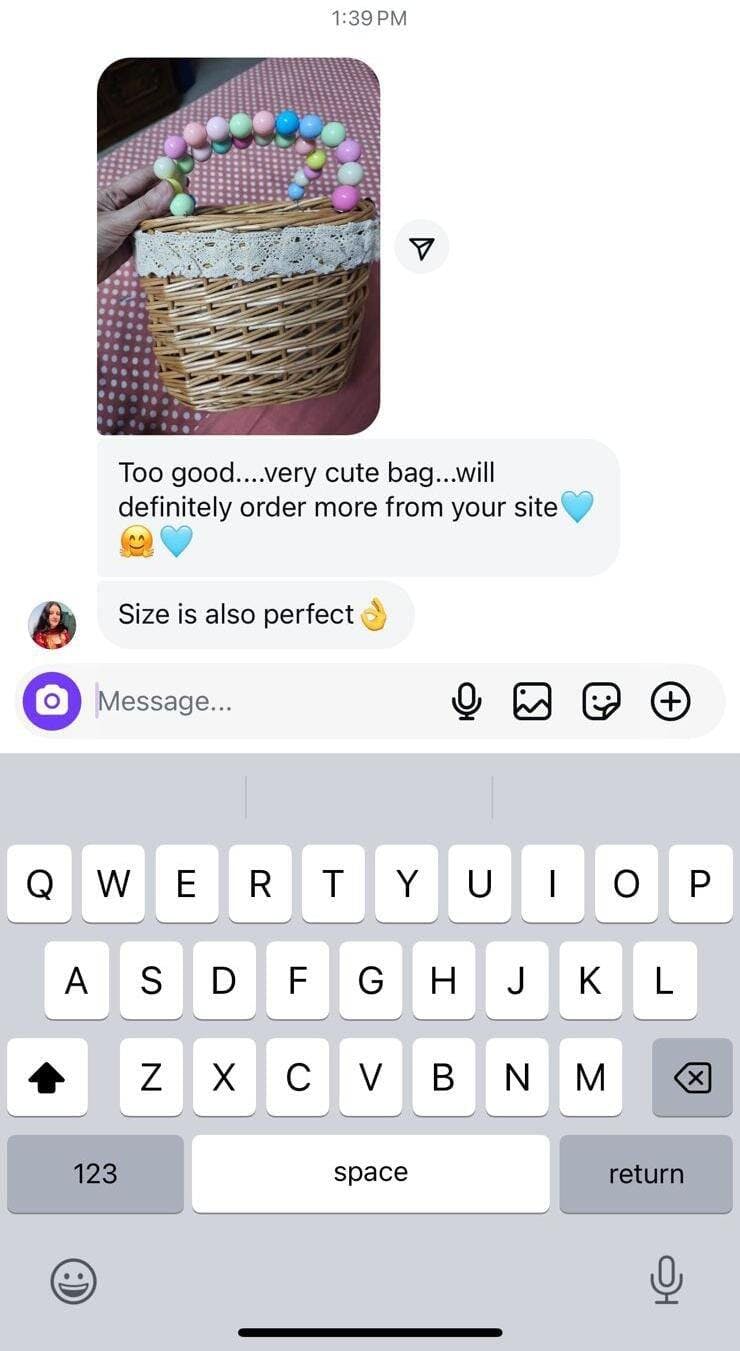Forward the basket photo with the share arrow
The image size is (740, 1351).
pos(422,247)
